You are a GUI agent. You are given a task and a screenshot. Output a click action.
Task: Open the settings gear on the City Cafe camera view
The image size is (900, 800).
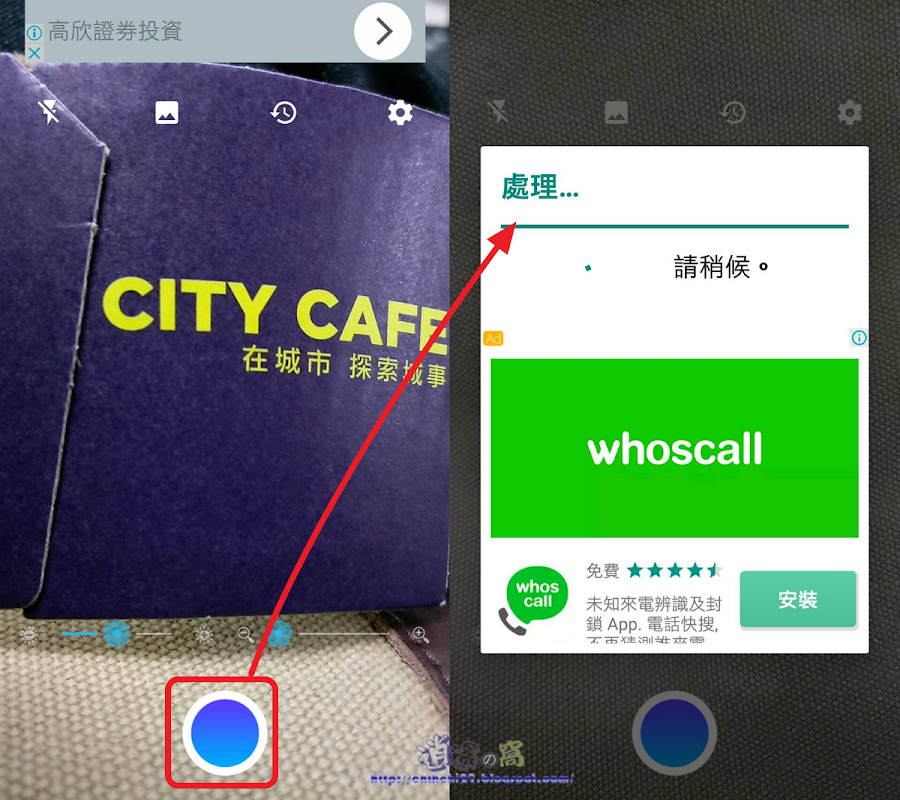400,113
